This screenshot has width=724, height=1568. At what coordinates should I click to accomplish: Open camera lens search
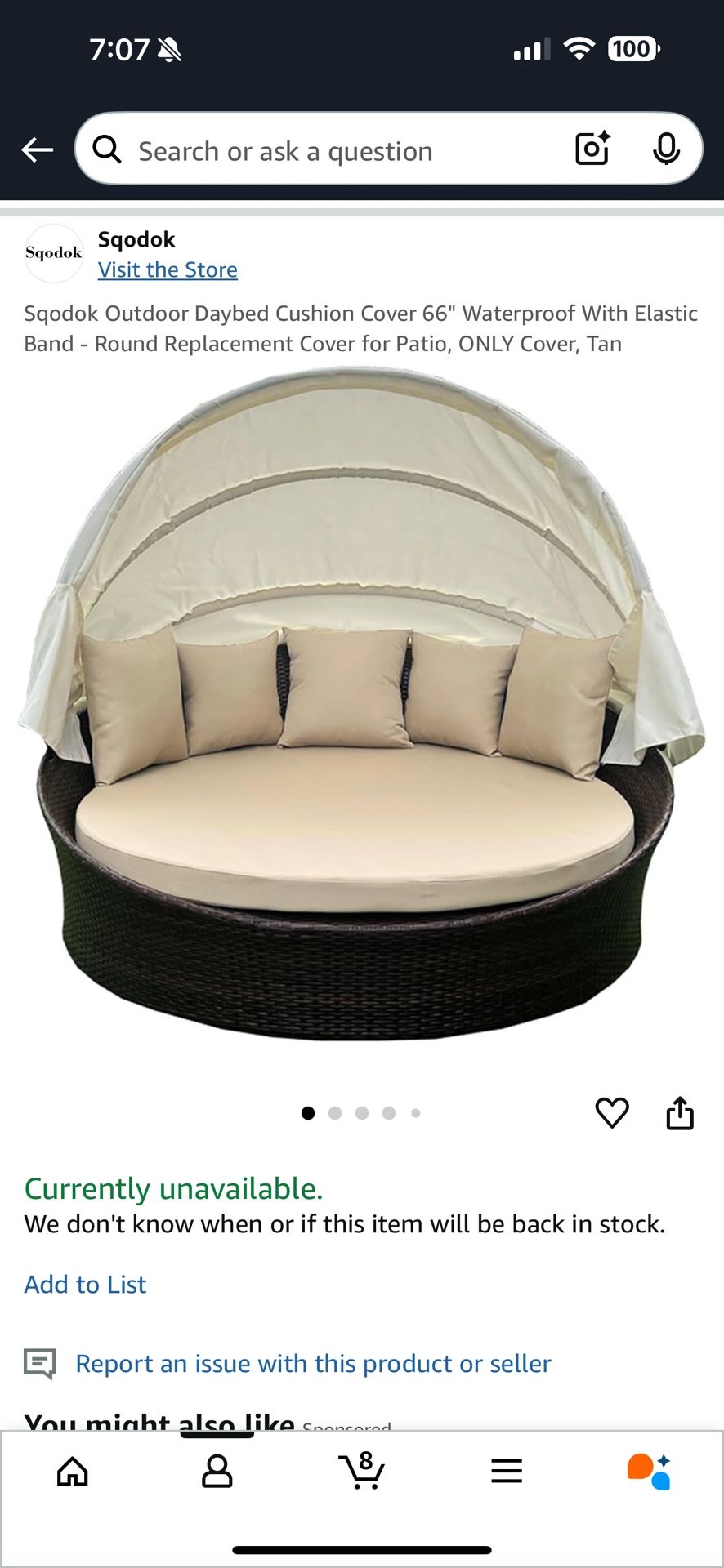(592, 149)
